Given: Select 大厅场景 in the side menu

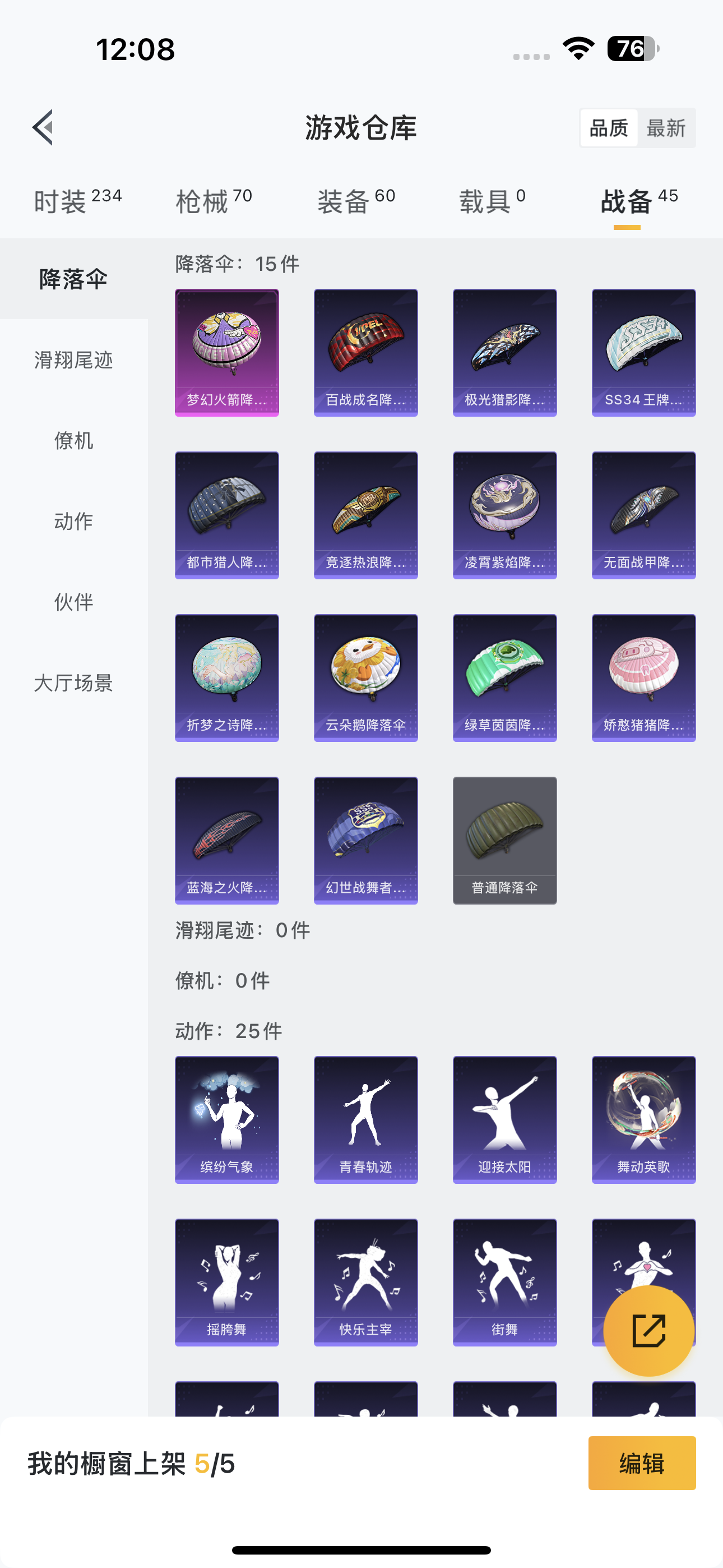Looking at the screenshot, I should pos(73,683).
